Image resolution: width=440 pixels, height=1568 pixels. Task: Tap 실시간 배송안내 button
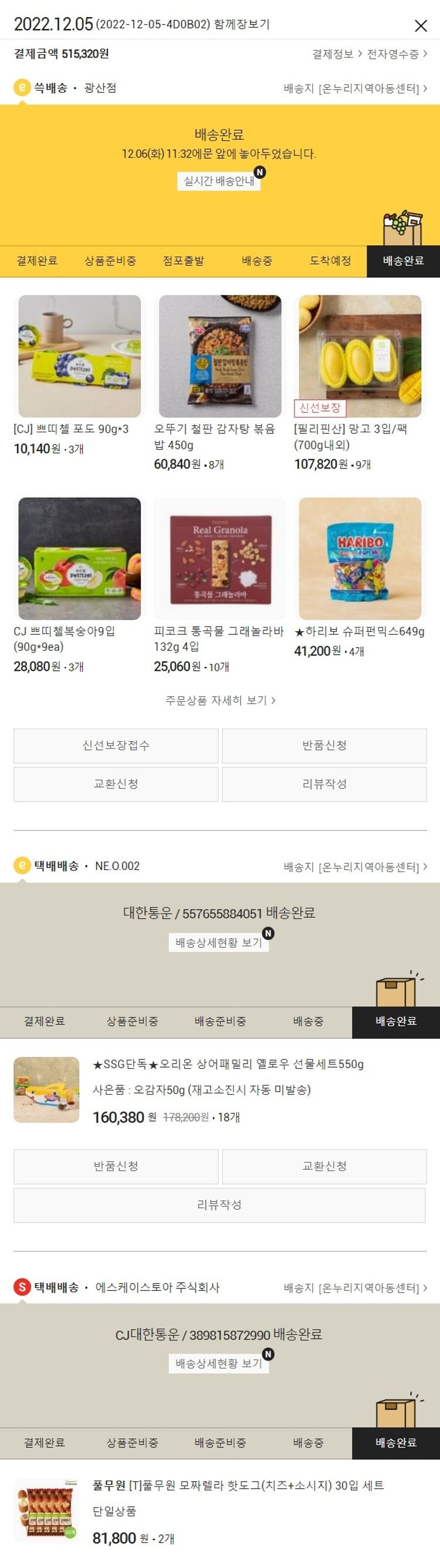pyautogui.click(x=219, y=181)
